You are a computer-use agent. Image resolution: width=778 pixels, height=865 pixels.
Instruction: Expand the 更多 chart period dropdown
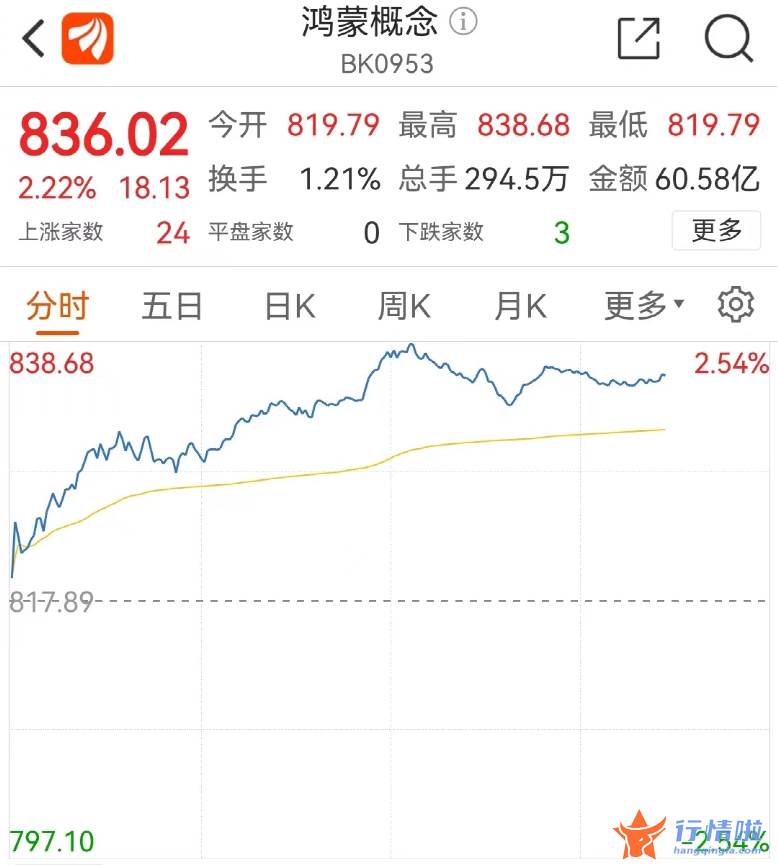click(x=643, y=306)
